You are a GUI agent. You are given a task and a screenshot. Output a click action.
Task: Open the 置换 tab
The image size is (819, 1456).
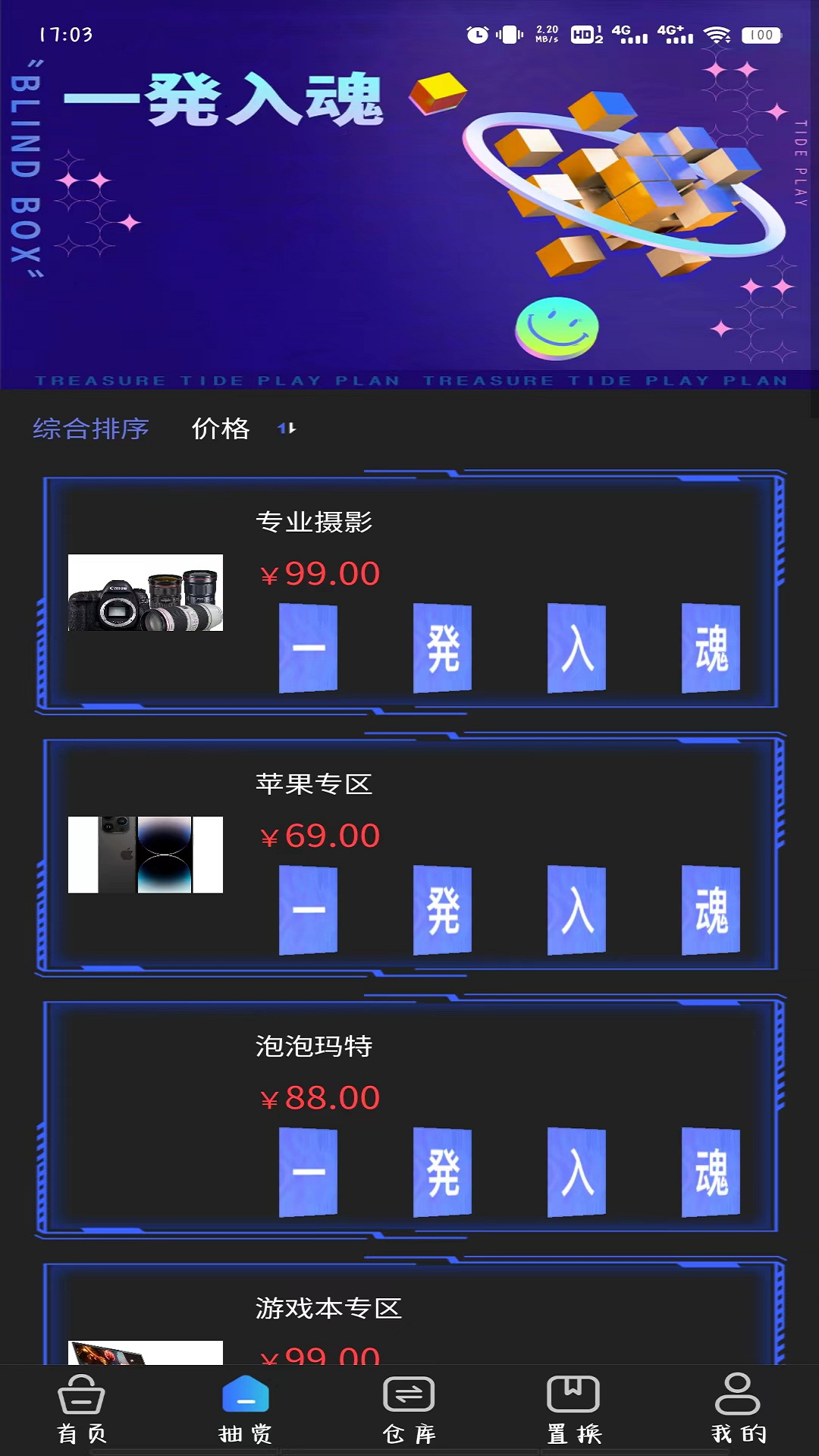tap(573, 1410)
